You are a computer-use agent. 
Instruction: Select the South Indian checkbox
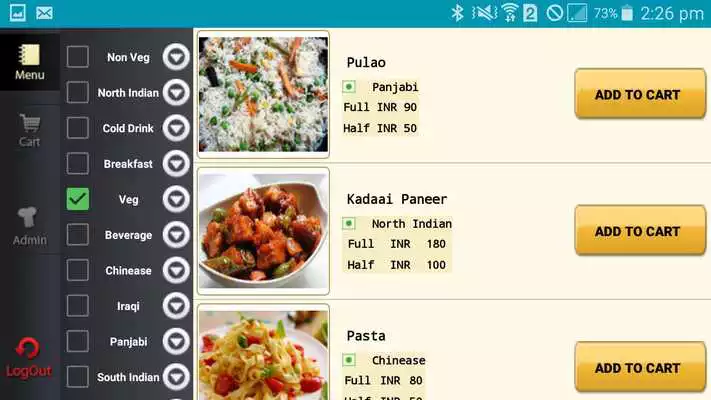pos(78,377)
